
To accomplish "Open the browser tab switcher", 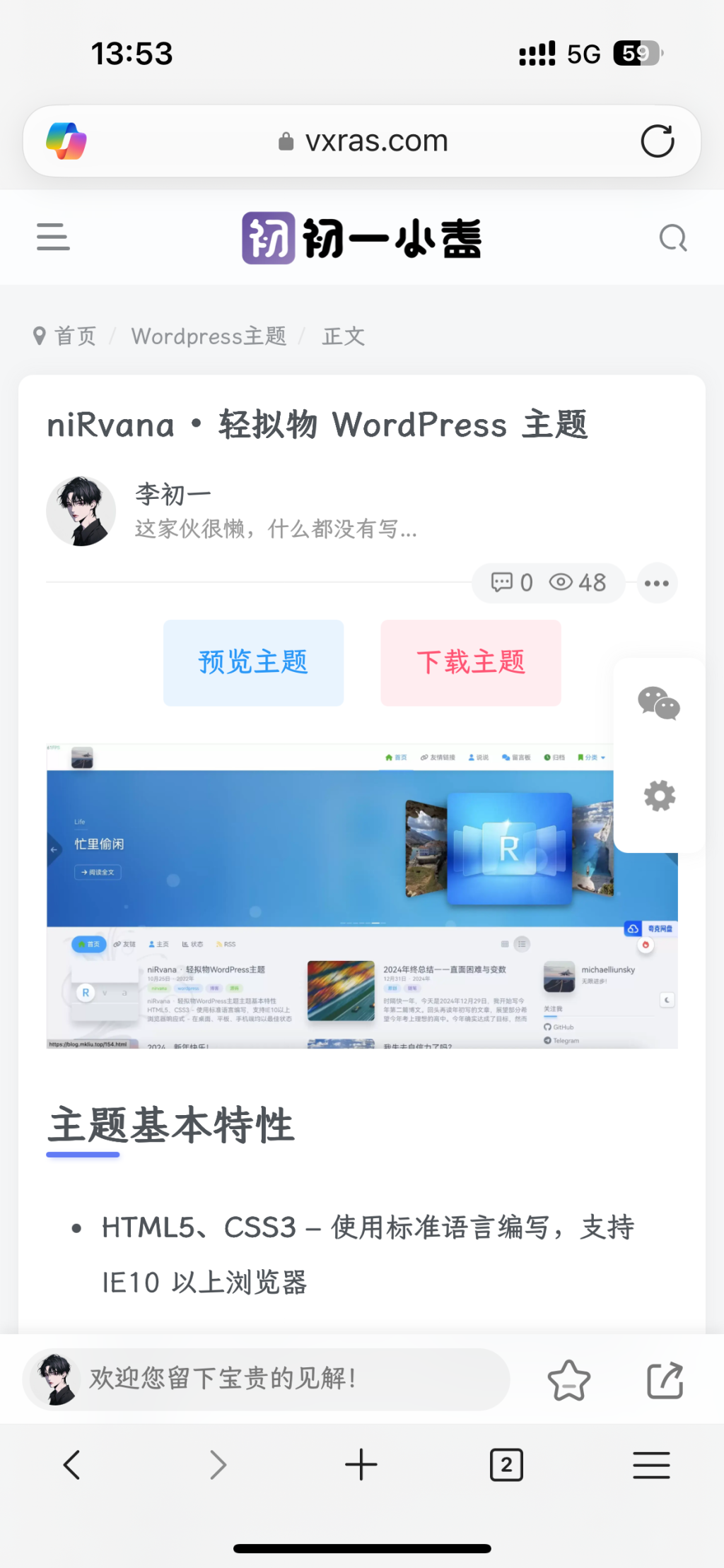I will coord(506,1465).
